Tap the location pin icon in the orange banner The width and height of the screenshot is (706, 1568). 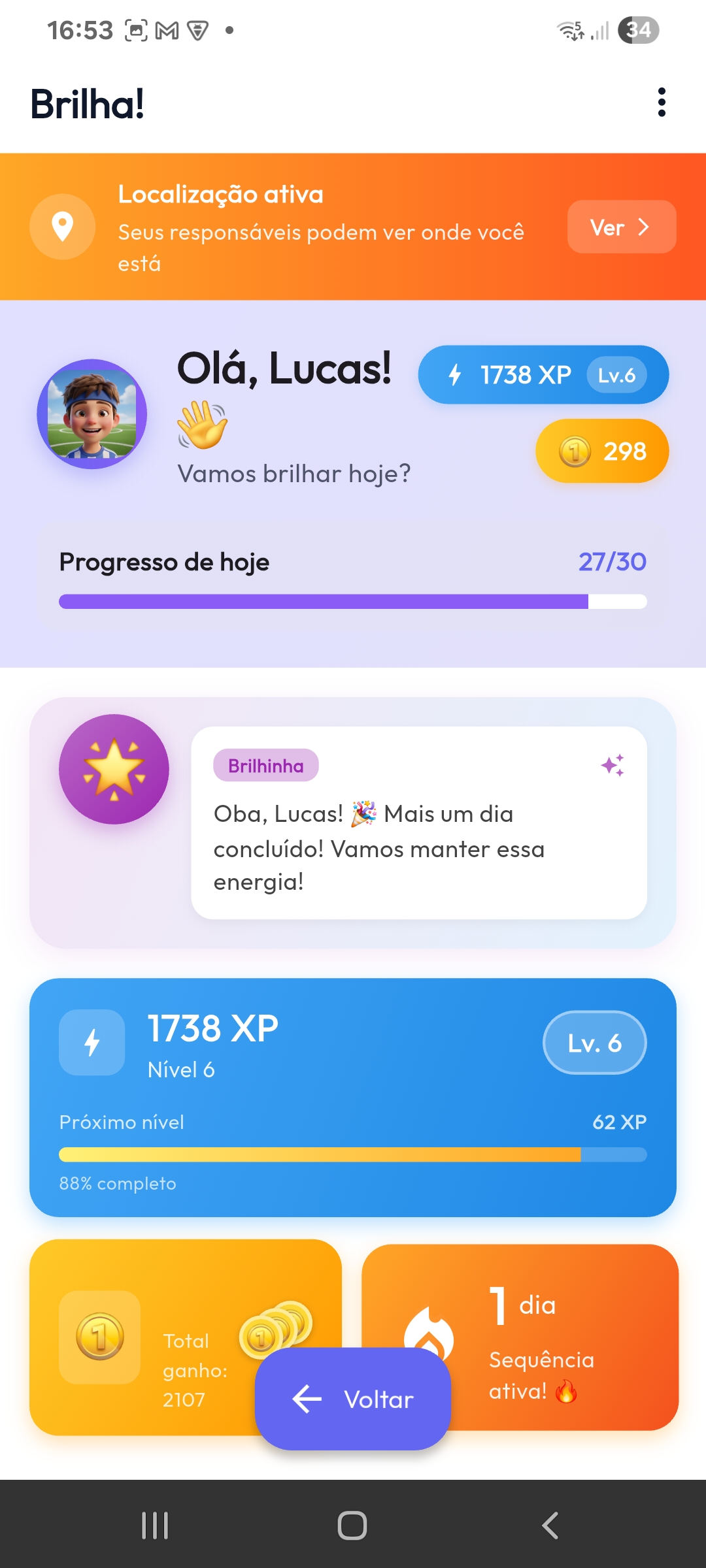(61, 227)
